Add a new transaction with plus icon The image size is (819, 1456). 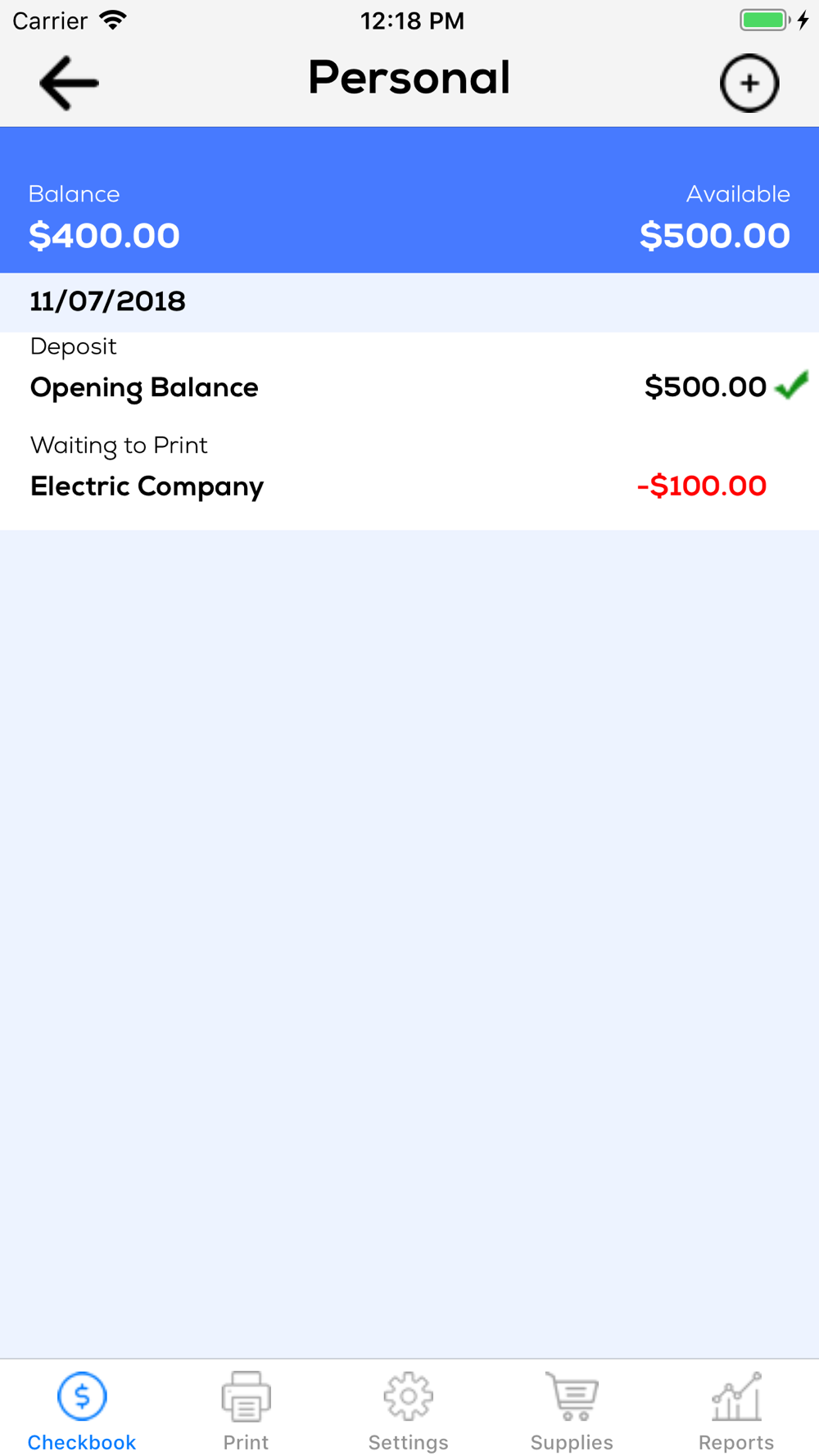749,83
